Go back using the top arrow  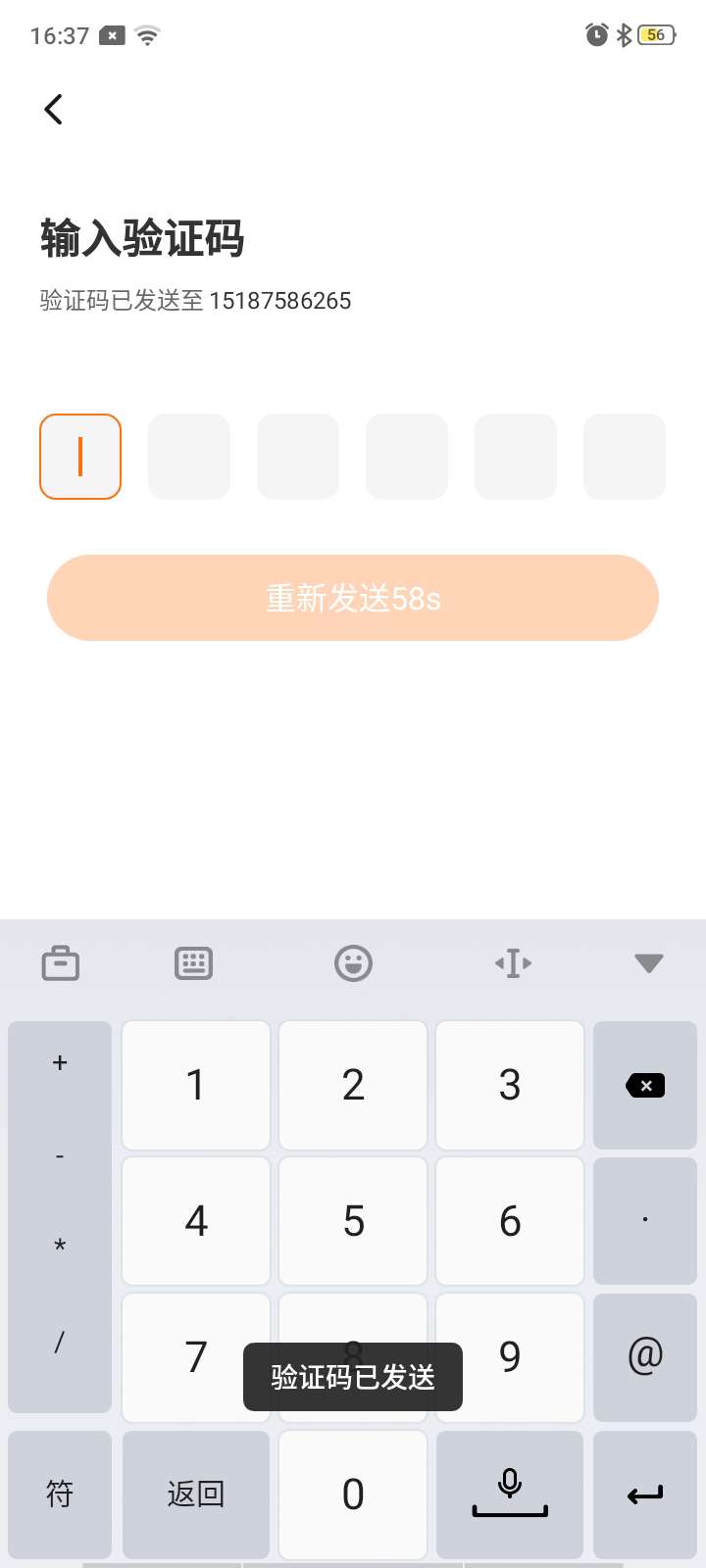[x=54, y=109]
